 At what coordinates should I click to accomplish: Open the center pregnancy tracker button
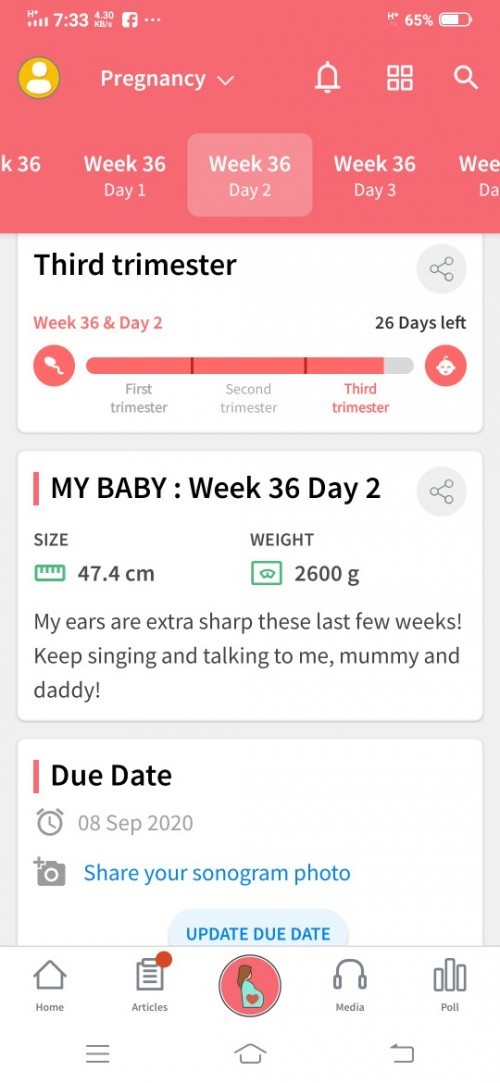pyautogui.click(x=250, y=986)
